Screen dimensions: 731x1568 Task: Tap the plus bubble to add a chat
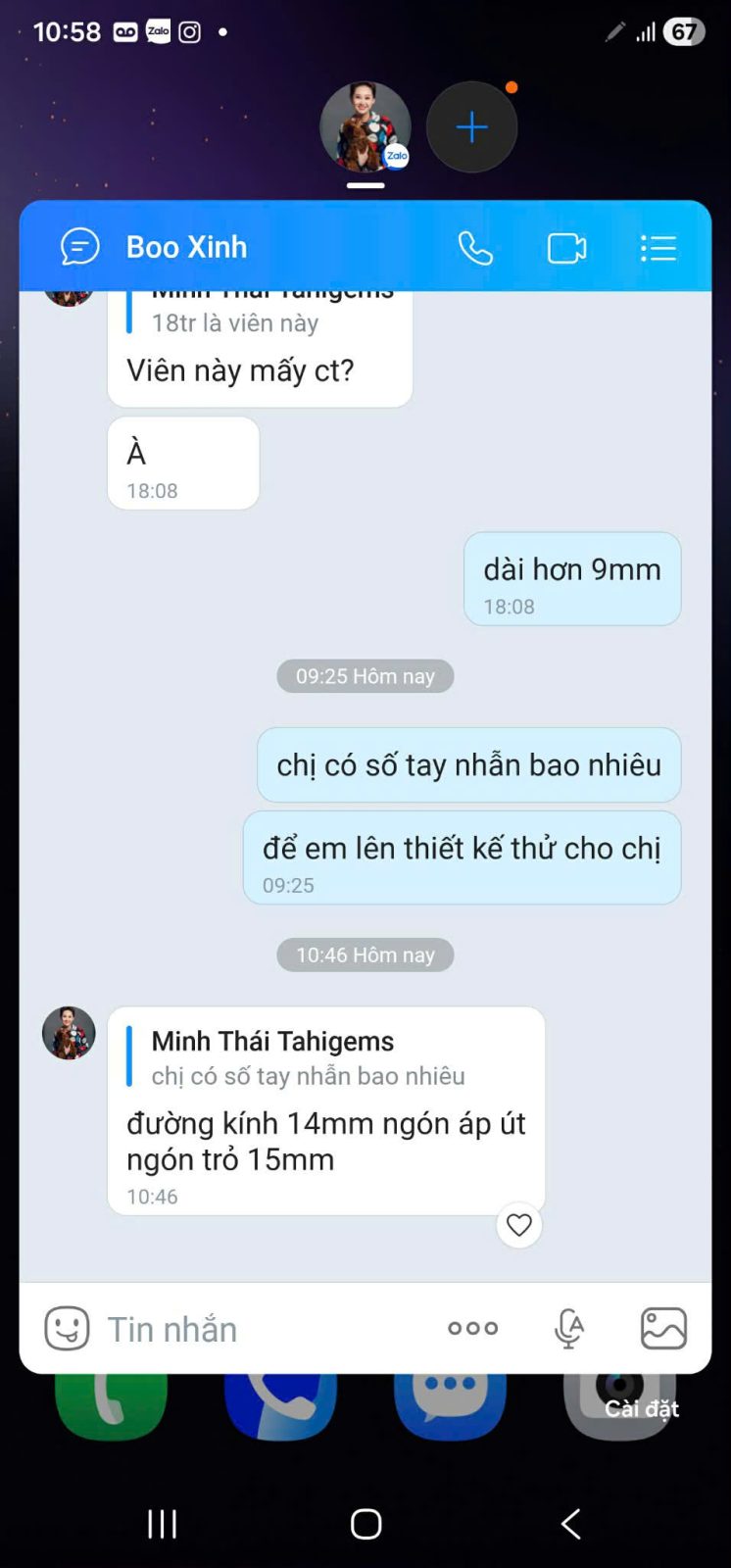pos(471,127)
